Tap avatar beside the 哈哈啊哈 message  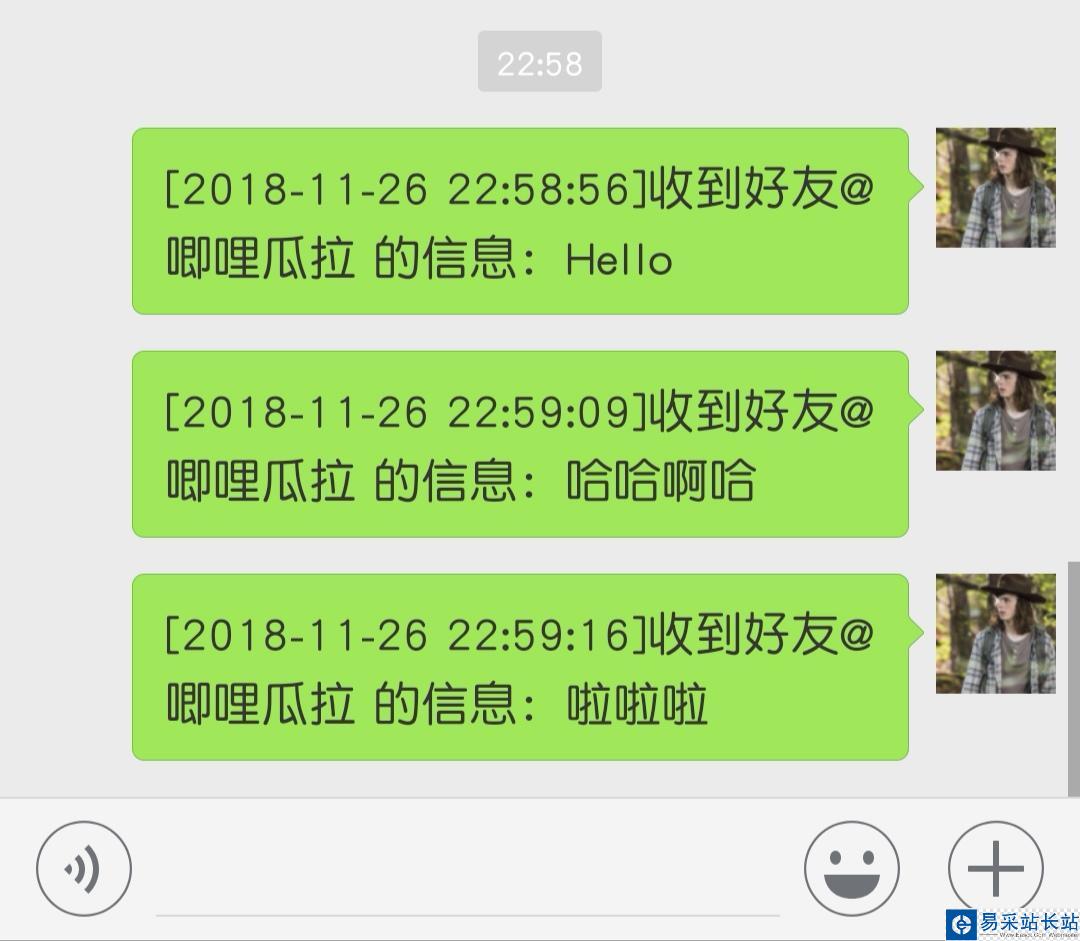pos(995,411)
